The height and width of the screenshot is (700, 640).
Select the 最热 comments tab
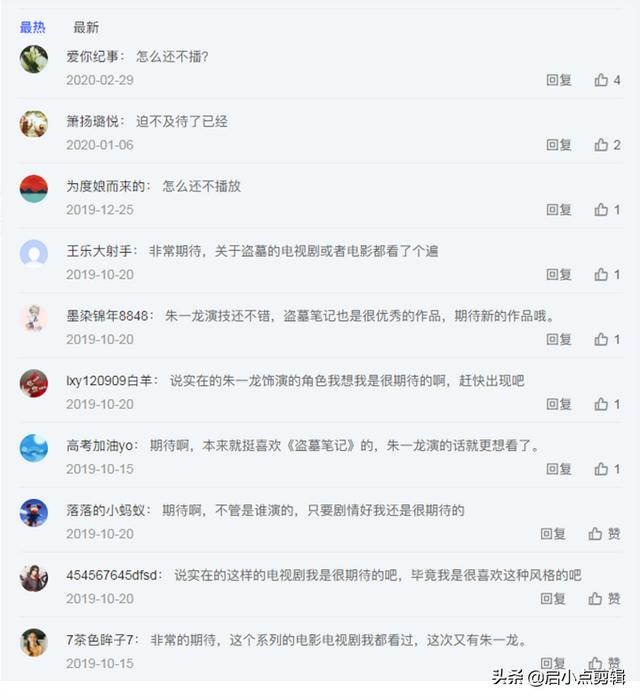[33, 27]
